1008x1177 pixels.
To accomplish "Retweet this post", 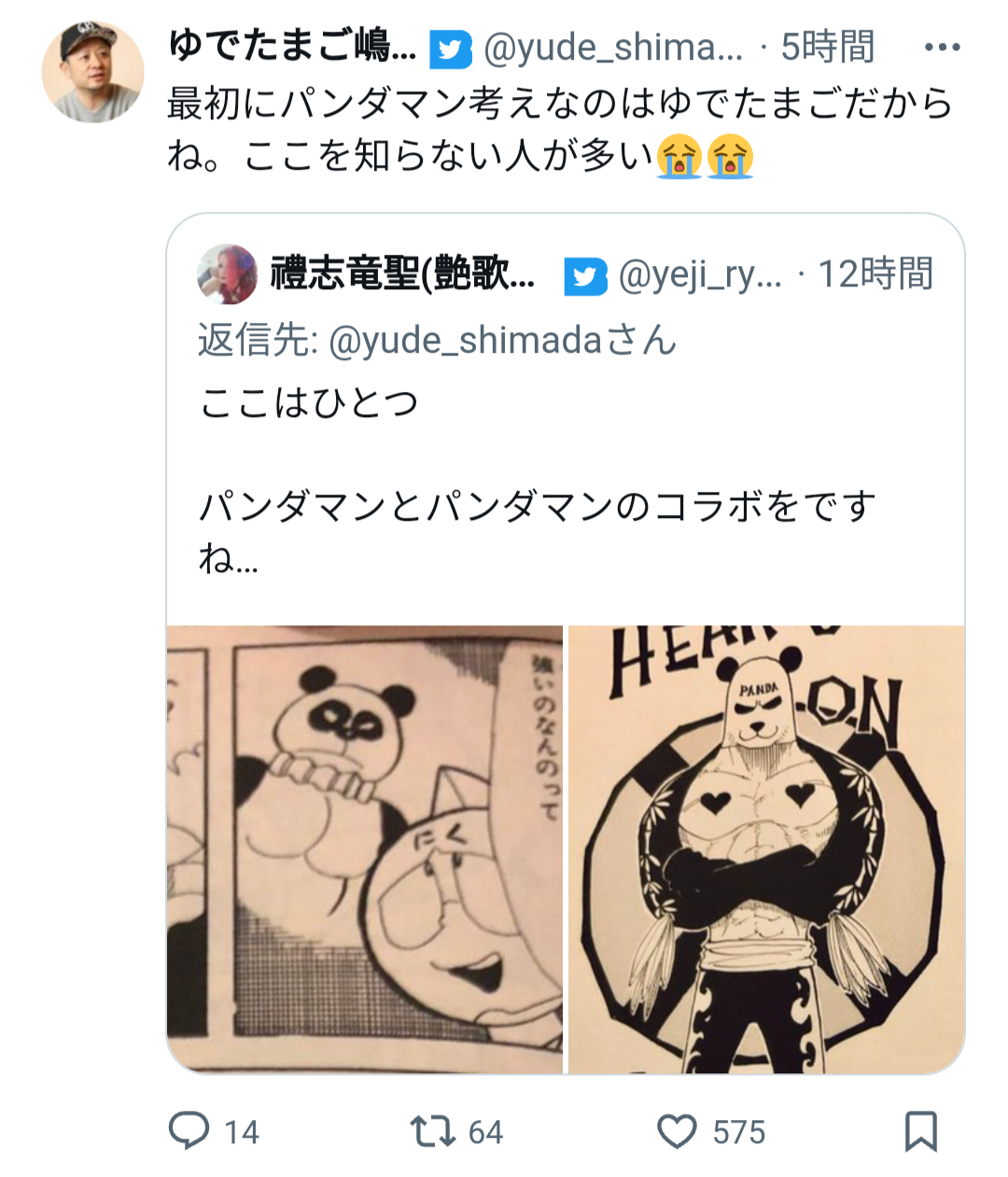I will point(433,1131).
